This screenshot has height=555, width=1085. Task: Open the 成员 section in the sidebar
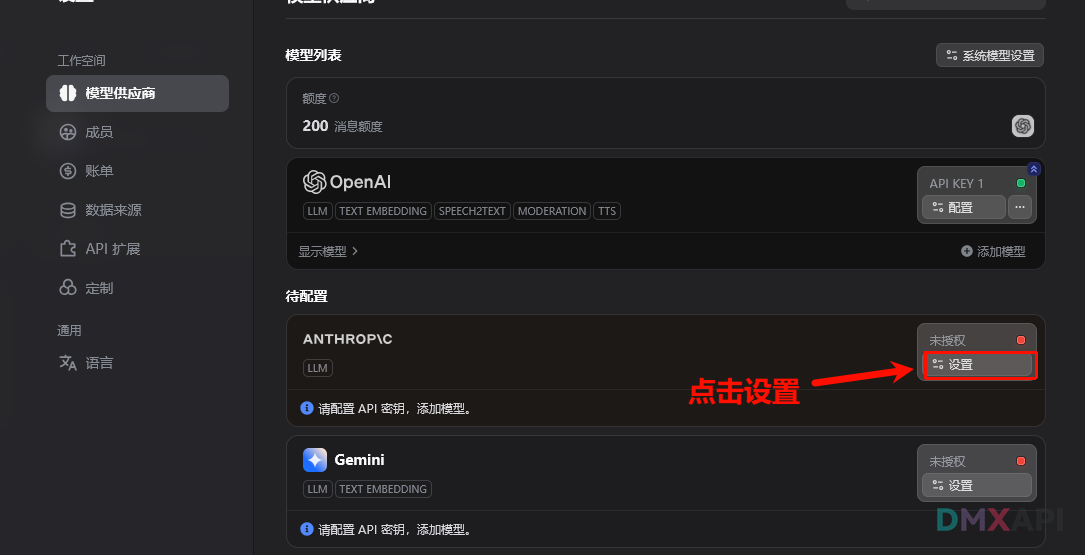point(98,132)
